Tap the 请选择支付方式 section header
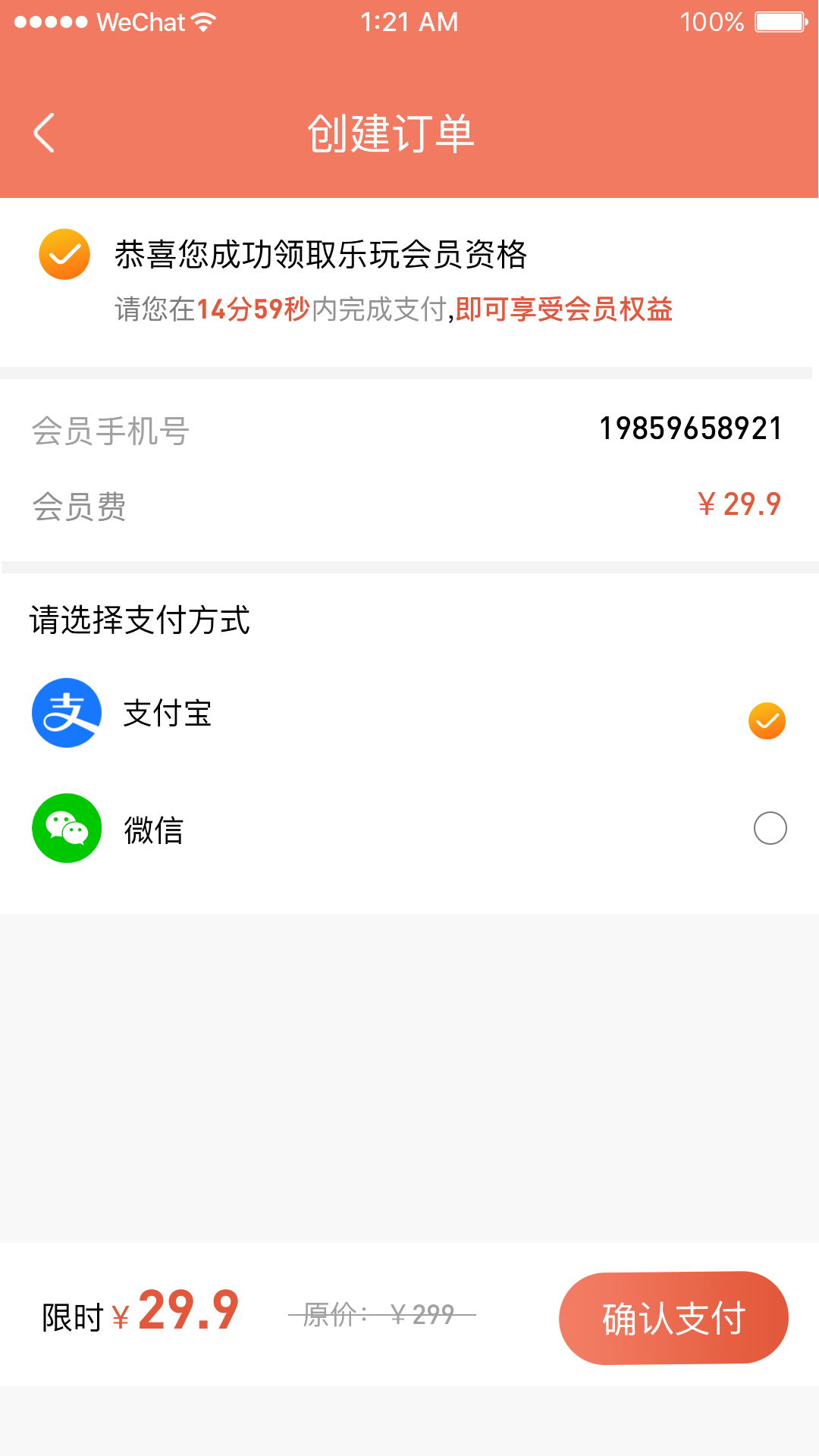 click(140, 620)
